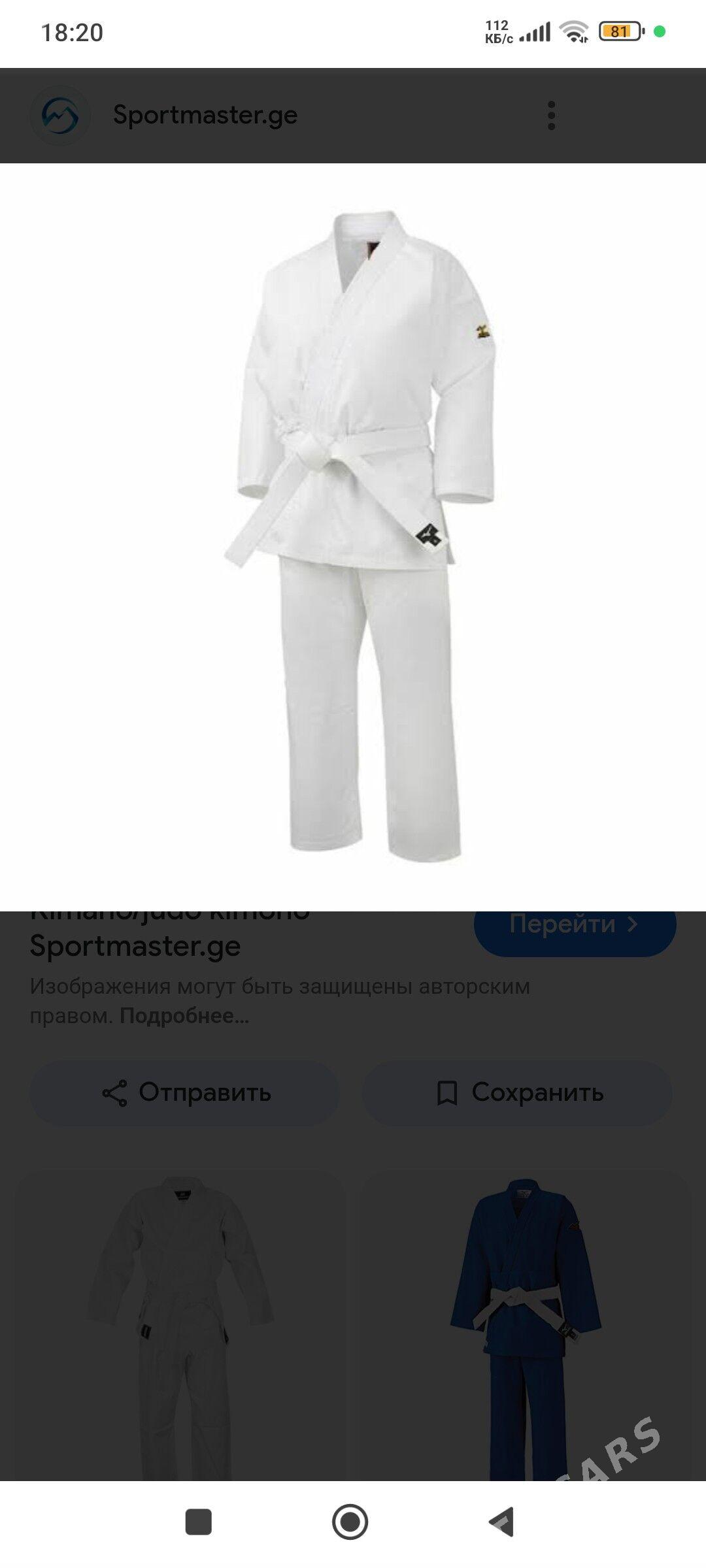
Task: Share the image with Отправить
Action: (185, 1093)
